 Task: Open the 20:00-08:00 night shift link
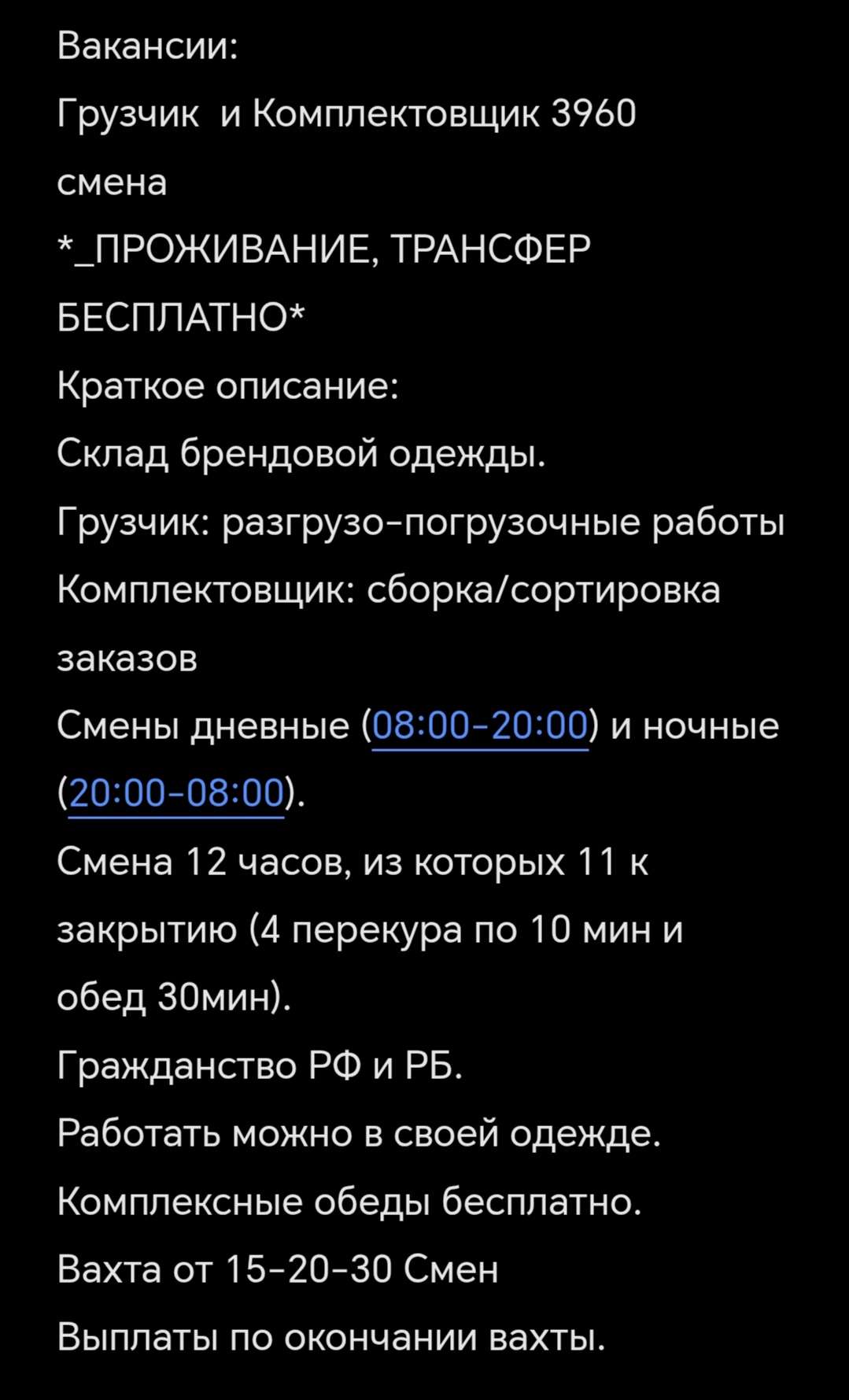(176, 793)
